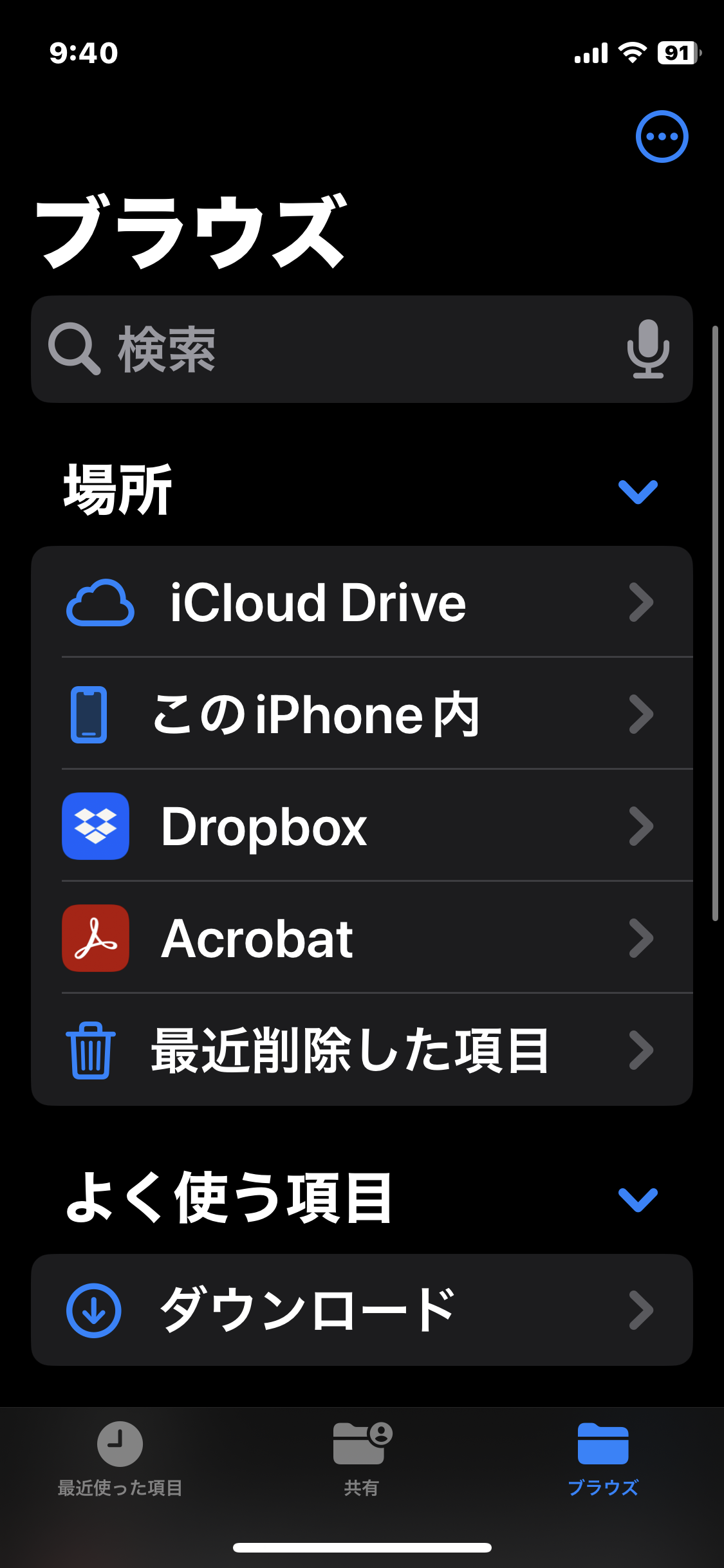Start voice search with the microphone
The width and height of the screenshot is (724, 1568).
(x=648, y=350)
